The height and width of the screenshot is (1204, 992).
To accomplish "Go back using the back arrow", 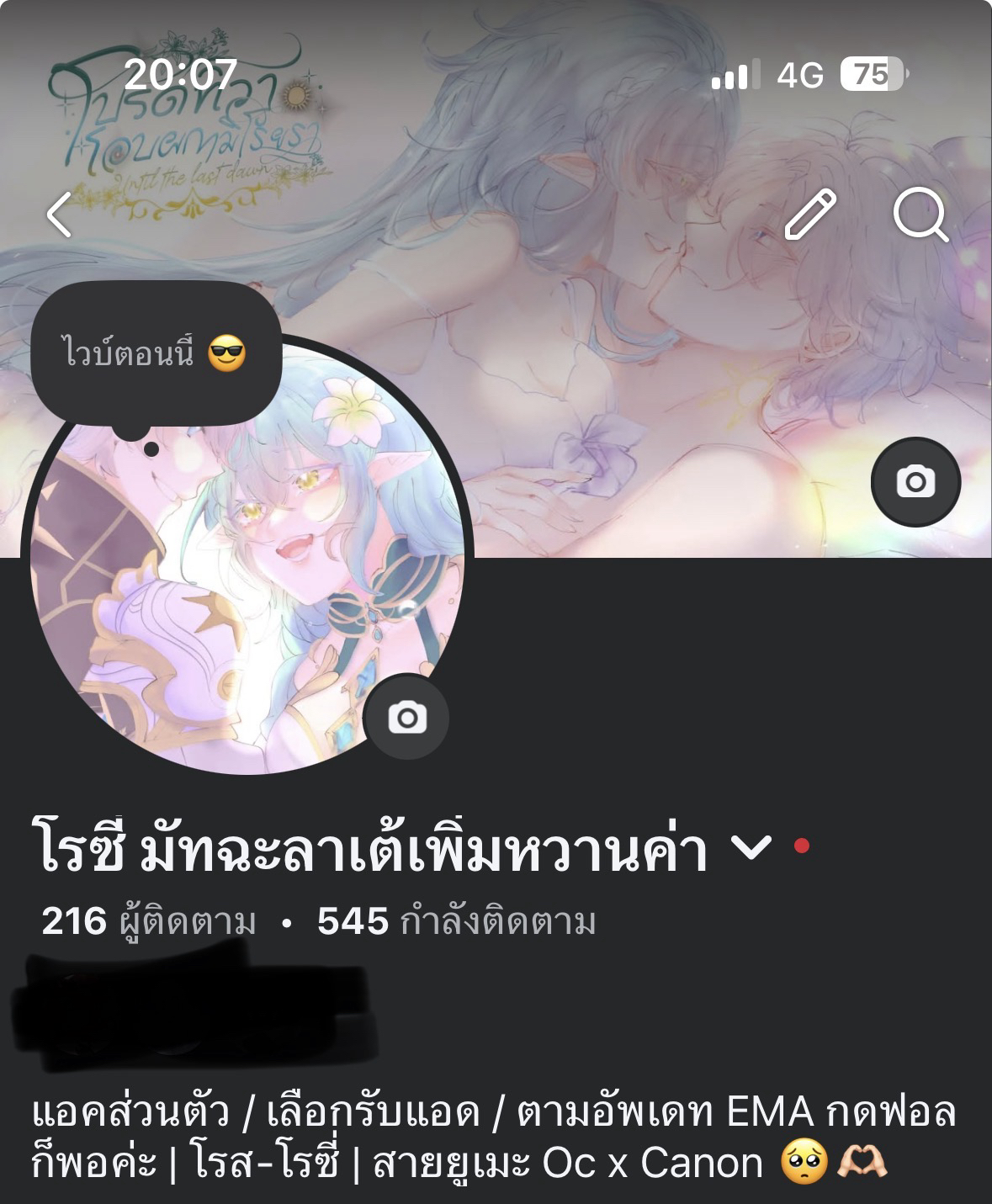I will [61, 215].
